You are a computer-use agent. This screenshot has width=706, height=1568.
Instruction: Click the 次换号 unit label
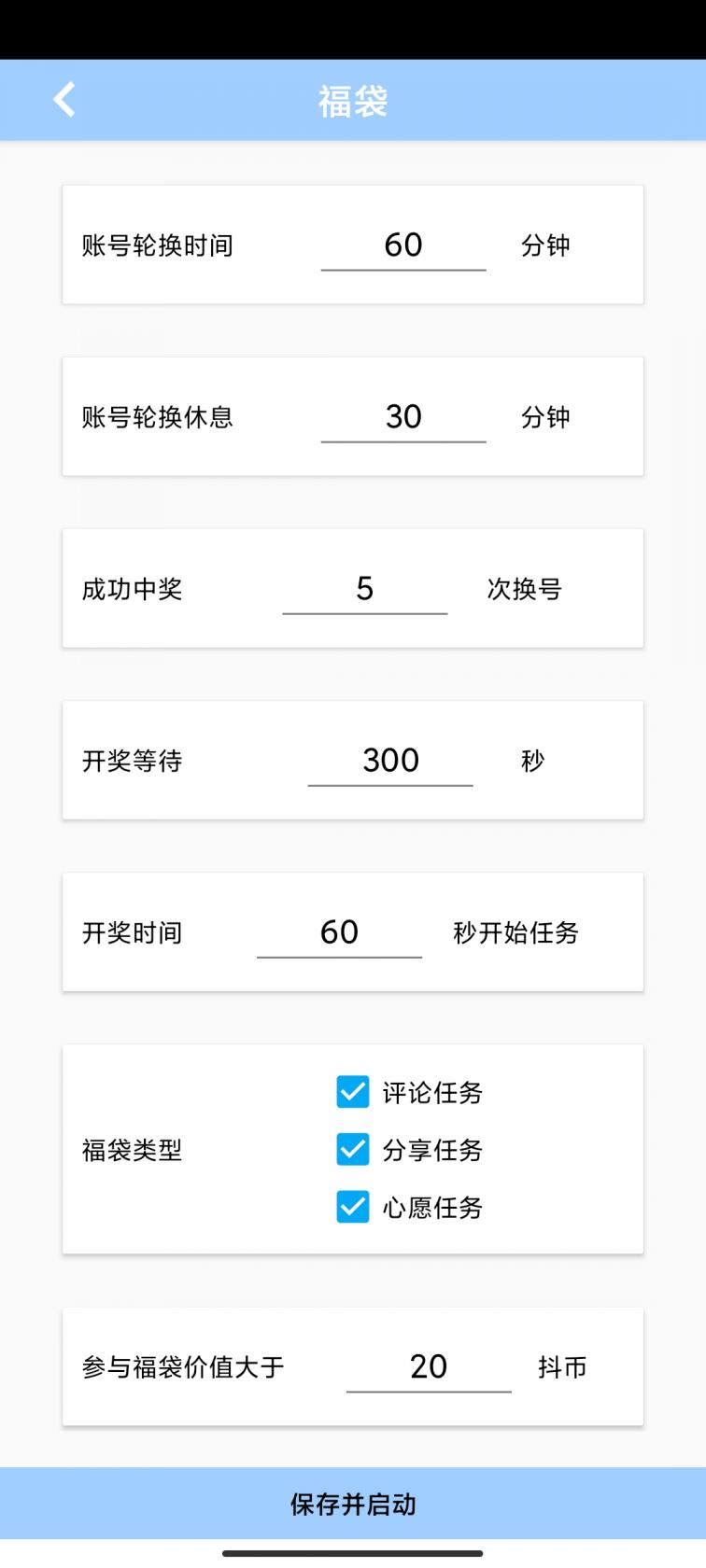coord(525,589)
